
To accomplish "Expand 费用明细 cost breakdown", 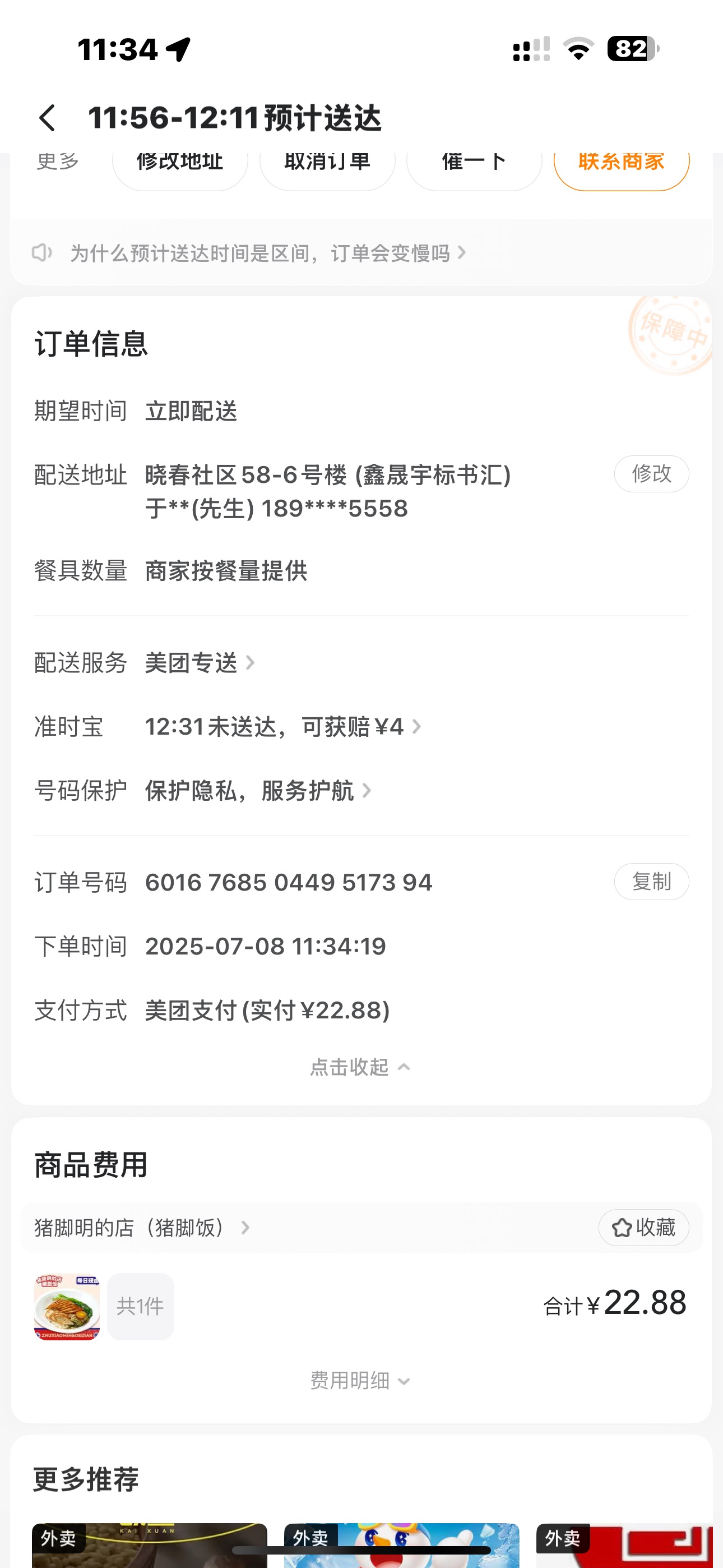I will coord(360,1381).
